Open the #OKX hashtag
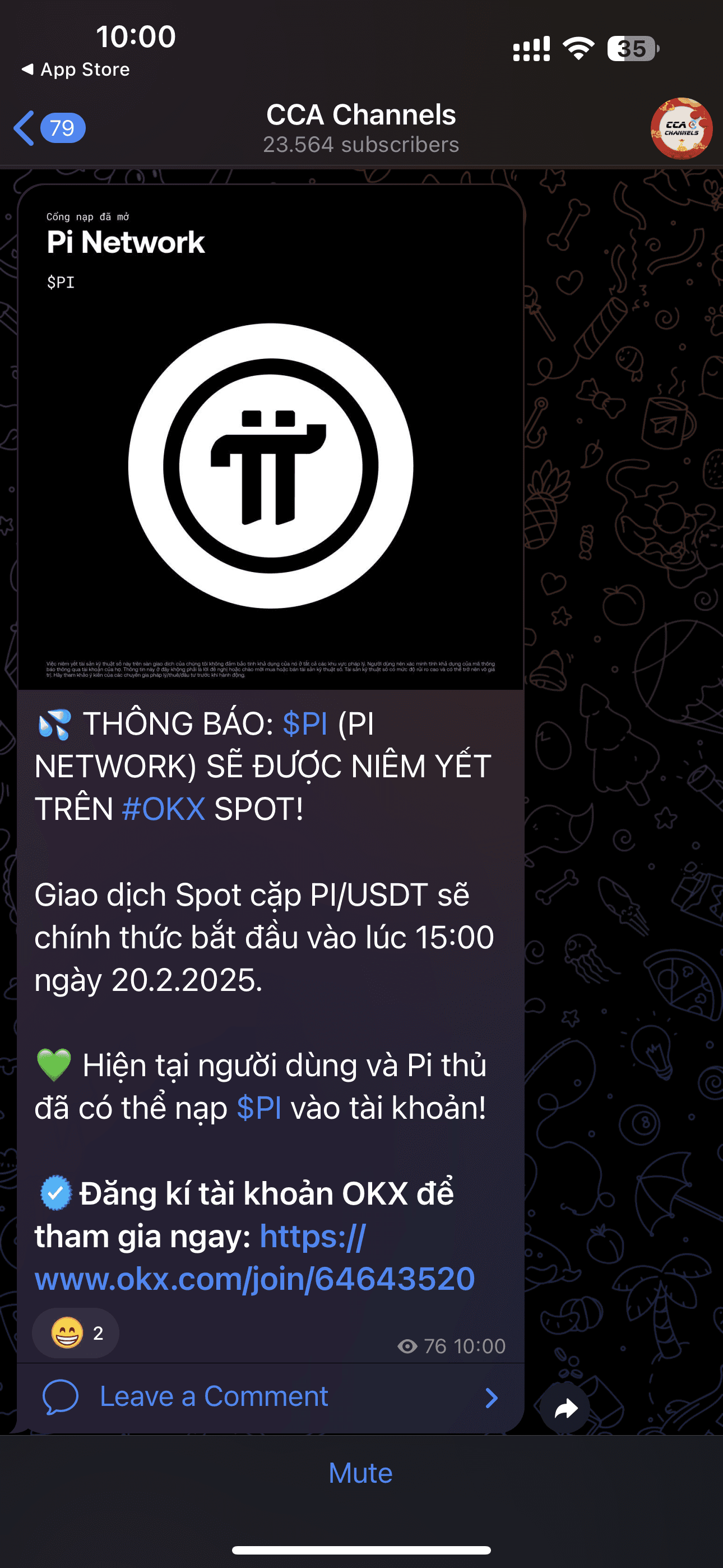The width and height of the screenshot is (723, 1568). click(163, 809)
